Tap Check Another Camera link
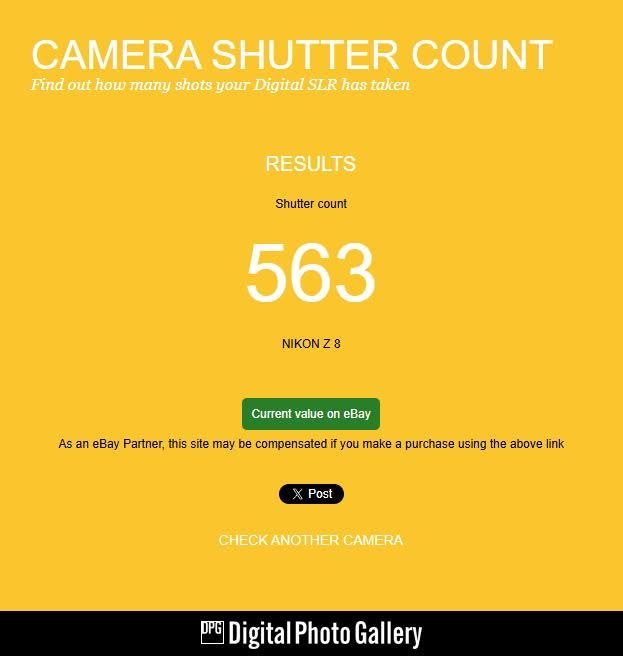Screen dimensions: 623x656 311,540
